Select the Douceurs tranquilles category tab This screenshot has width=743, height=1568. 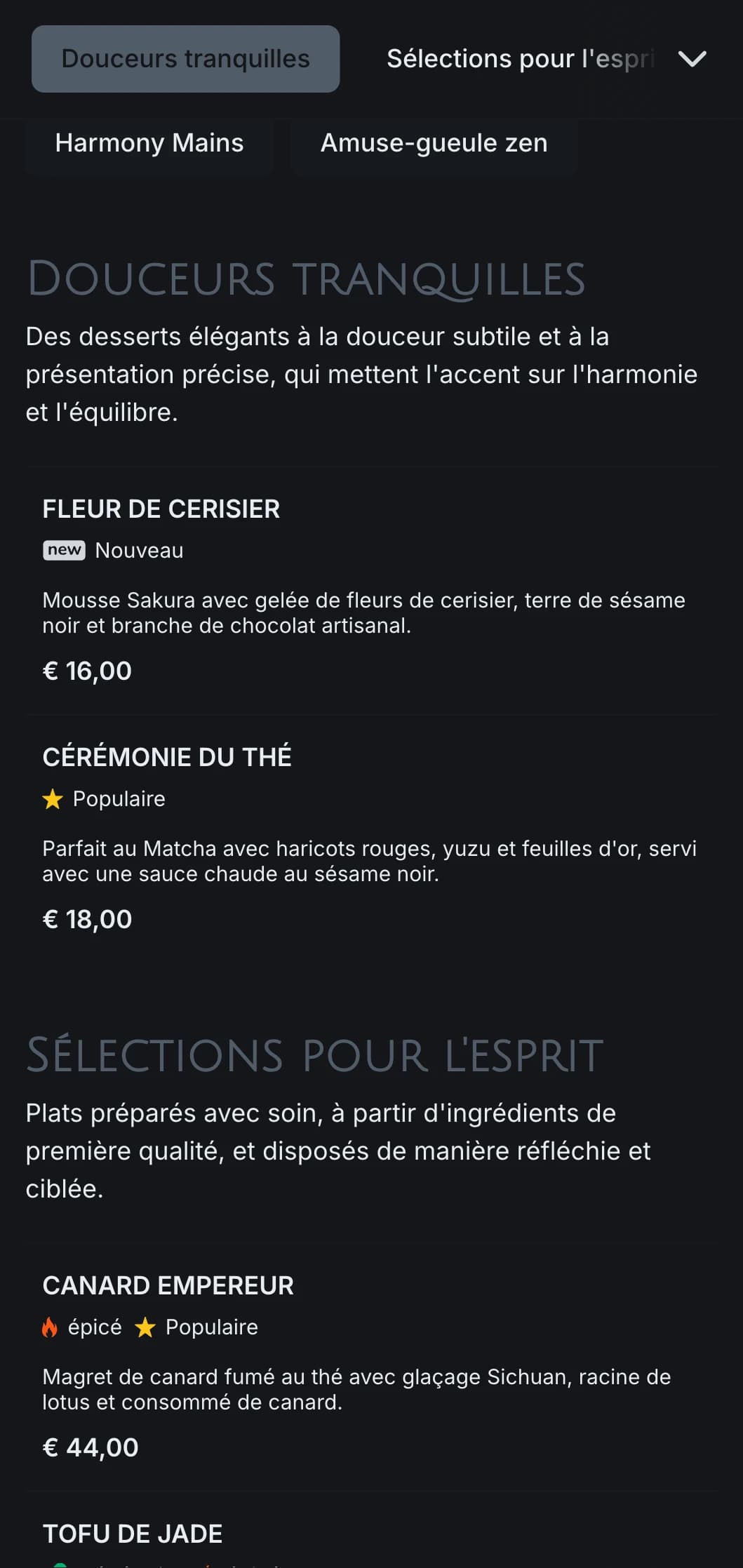point(185,59)
